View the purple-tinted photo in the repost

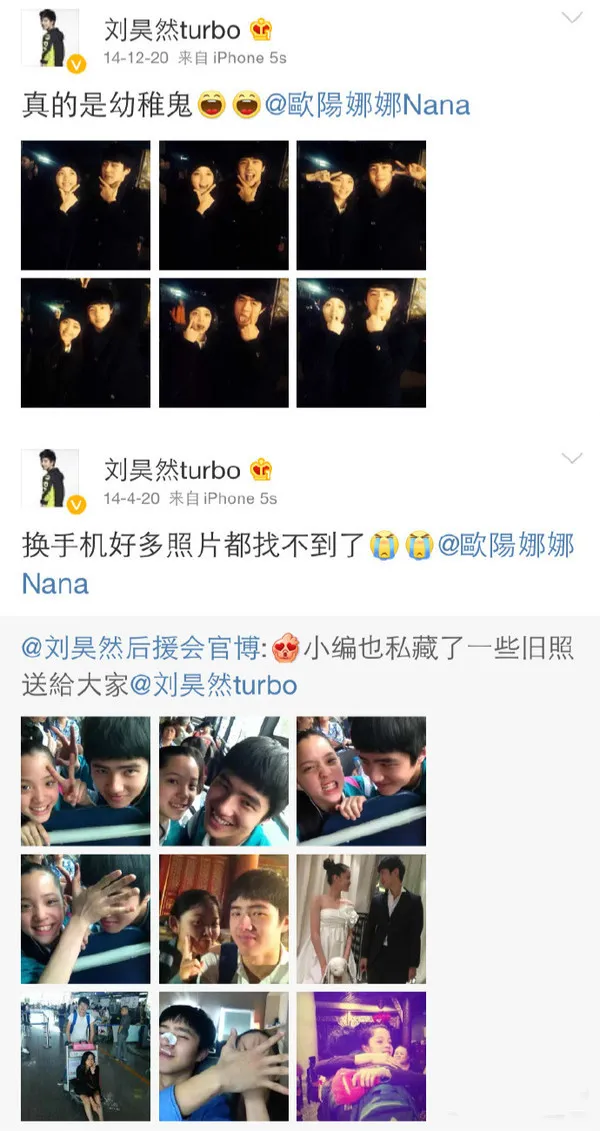(x=361, y=1056)
